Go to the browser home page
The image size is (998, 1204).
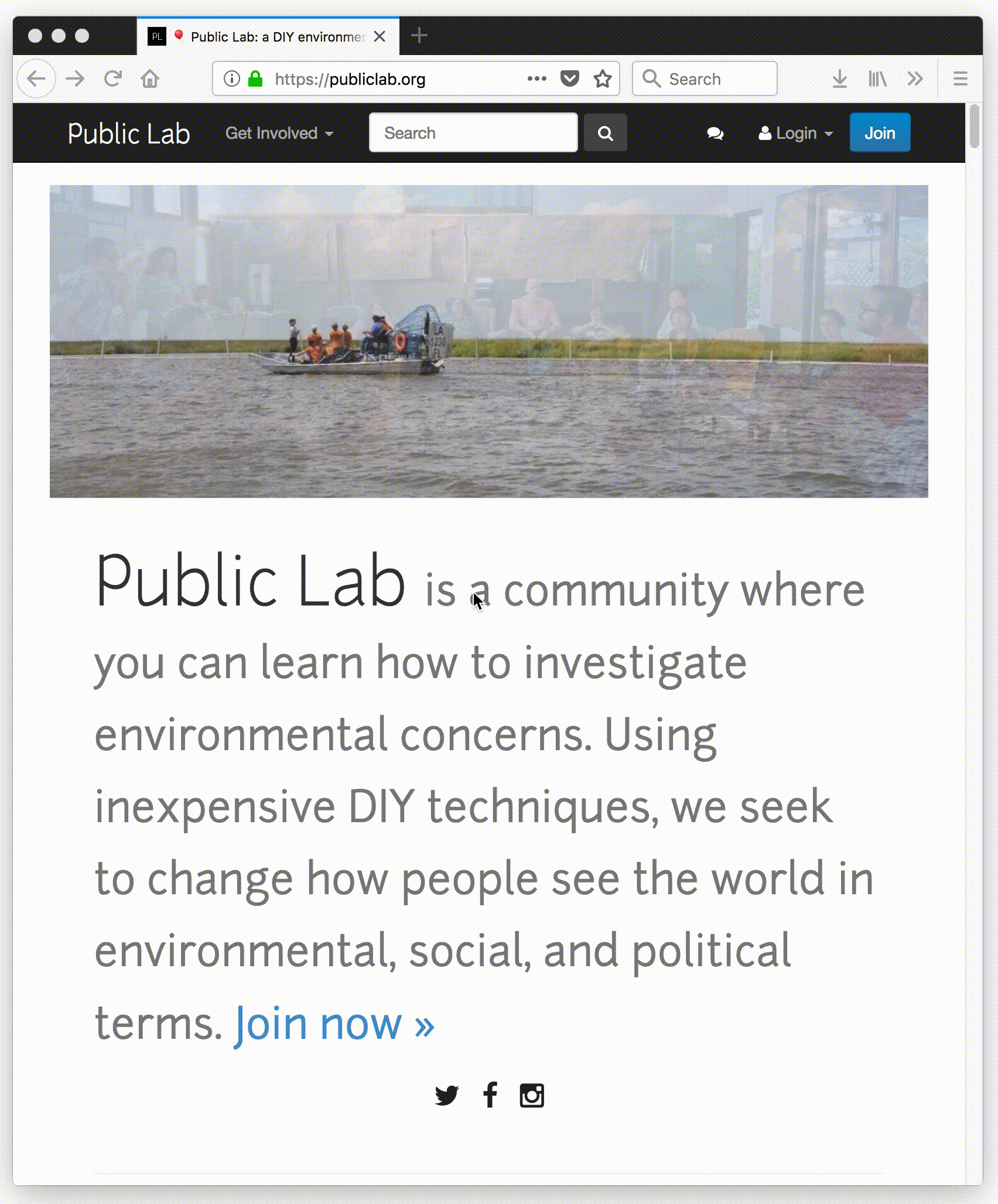[150, 78]
